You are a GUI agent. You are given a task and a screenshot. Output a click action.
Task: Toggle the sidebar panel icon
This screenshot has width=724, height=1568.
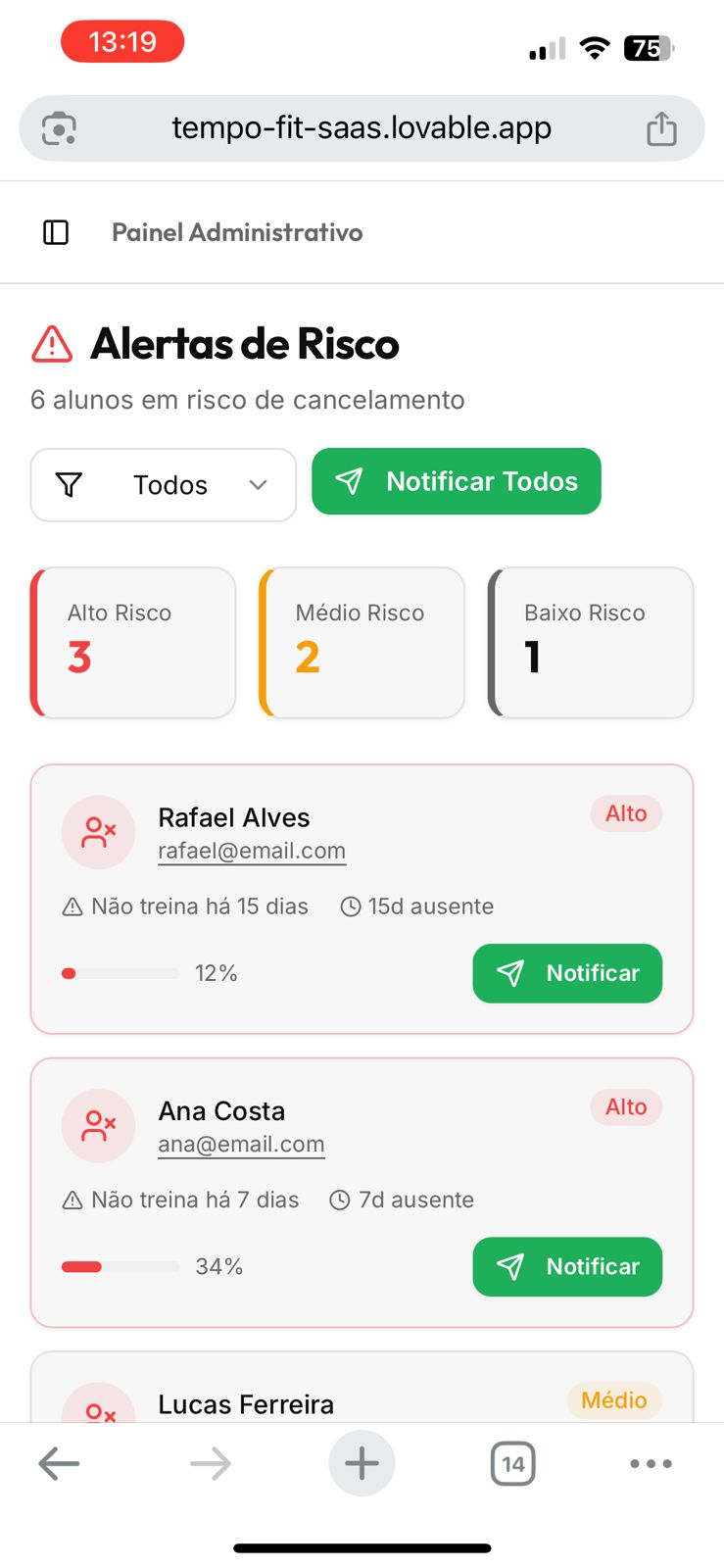pos(56,232)
